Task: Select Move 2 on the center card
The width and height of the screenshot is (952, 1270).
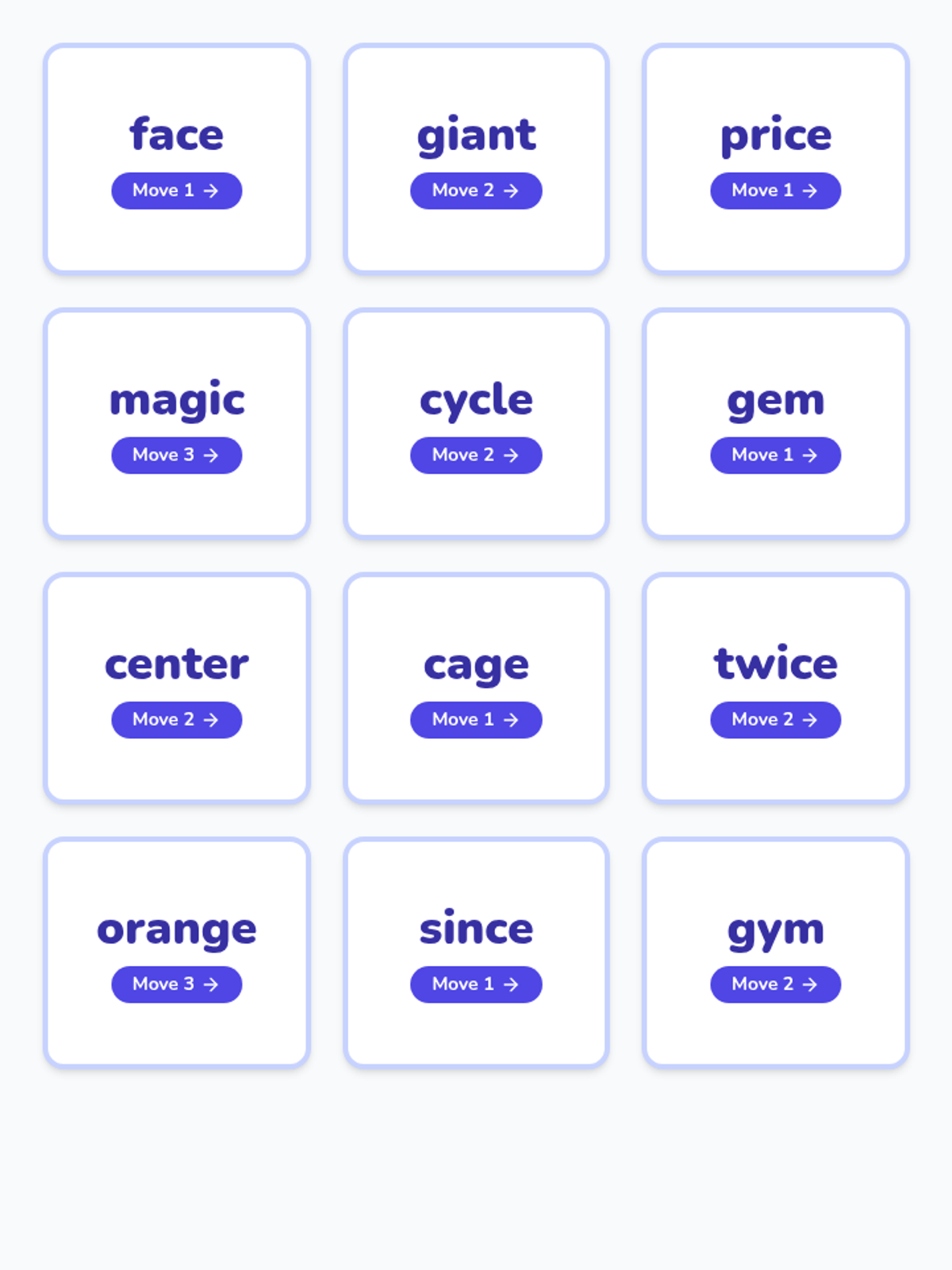Action: (176, 720)
